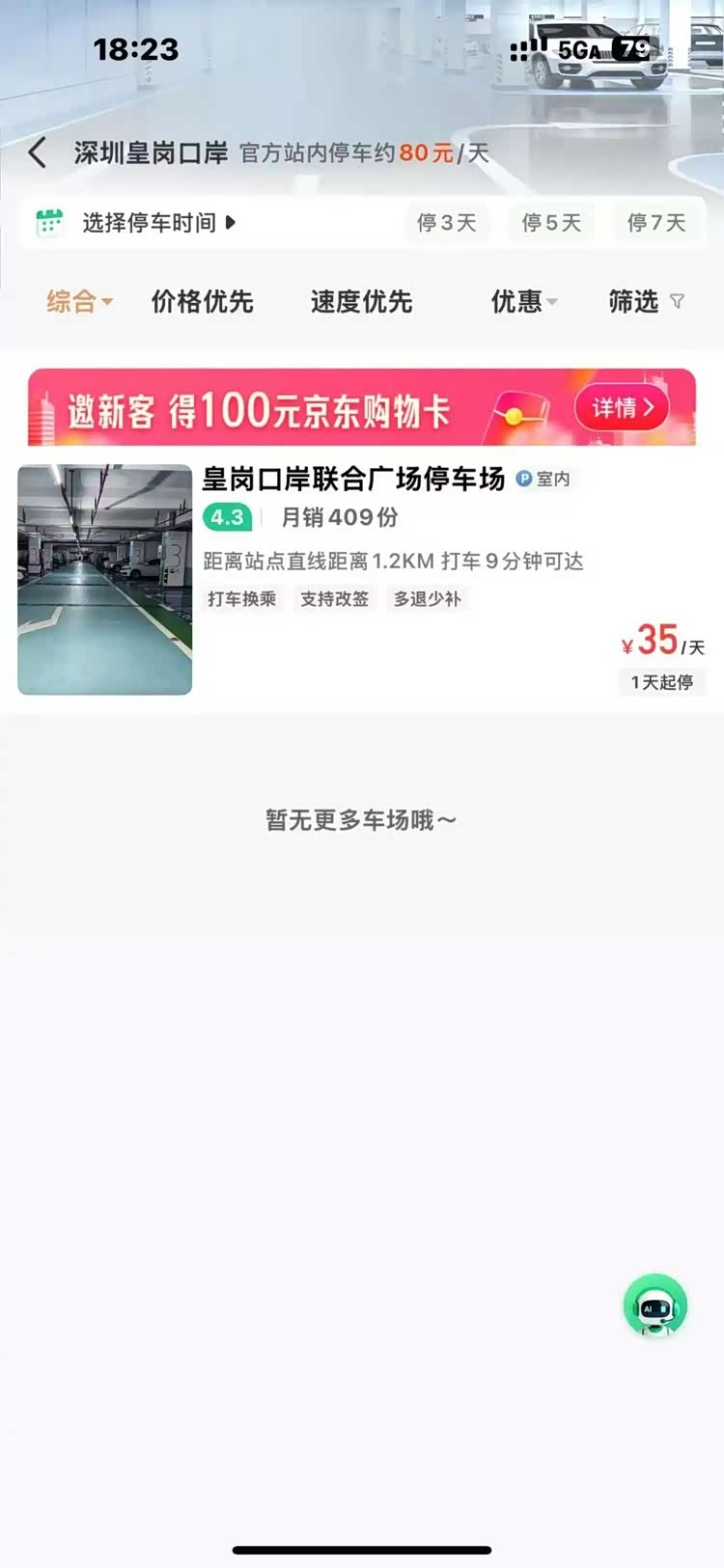This screenshot has width=724, height=1568.
Task: Select the 停3天 quick duration chip
Action: [x=447, y=223]
